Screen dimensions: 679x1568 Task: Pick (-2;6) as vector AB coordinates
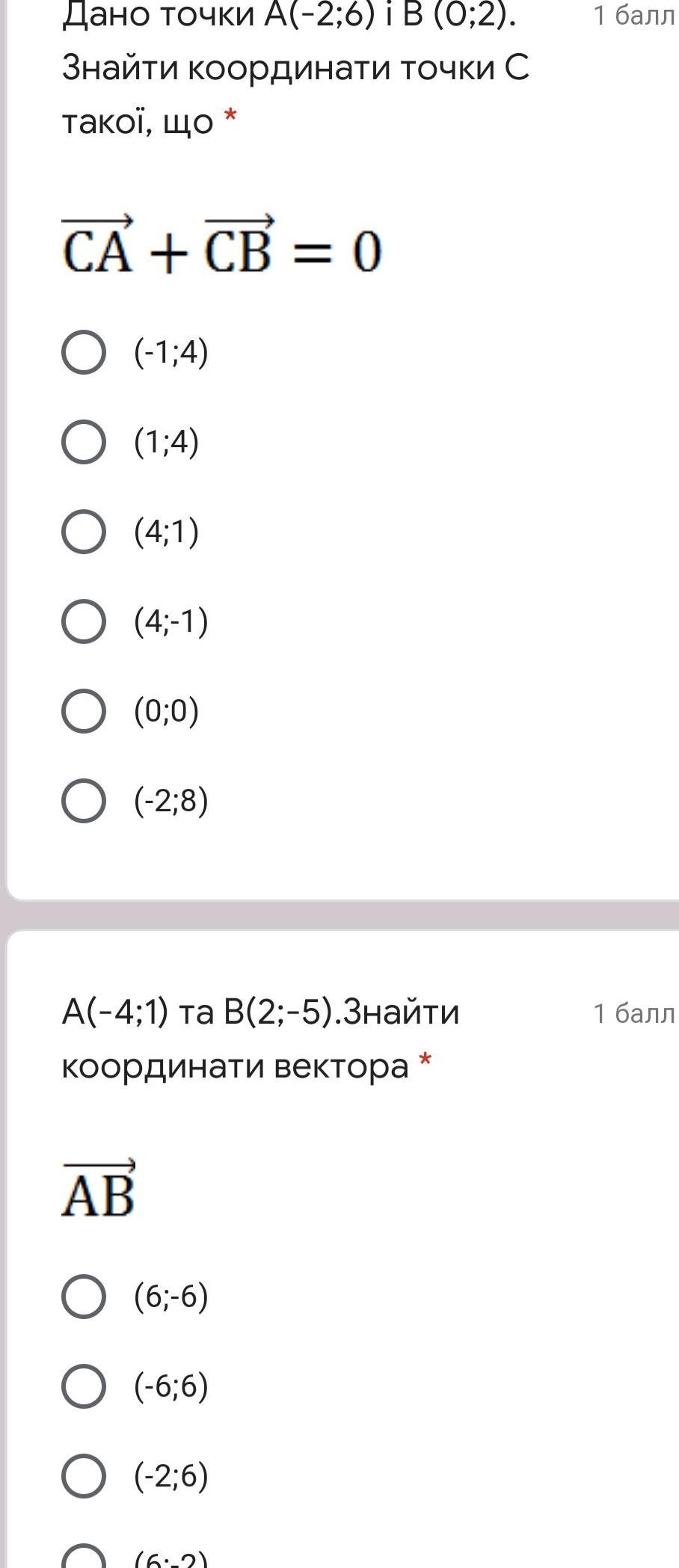[83, 1476]
